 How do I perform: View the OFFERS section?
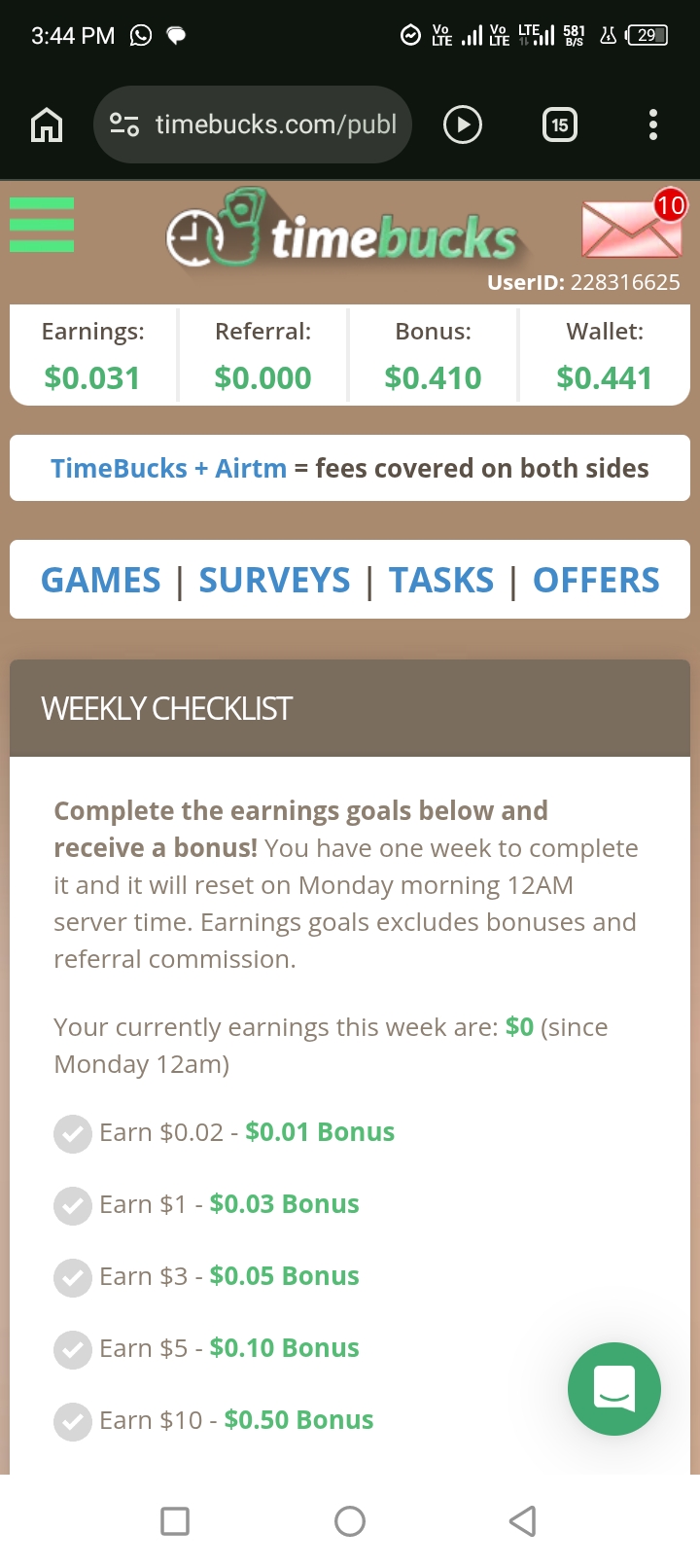596,581
